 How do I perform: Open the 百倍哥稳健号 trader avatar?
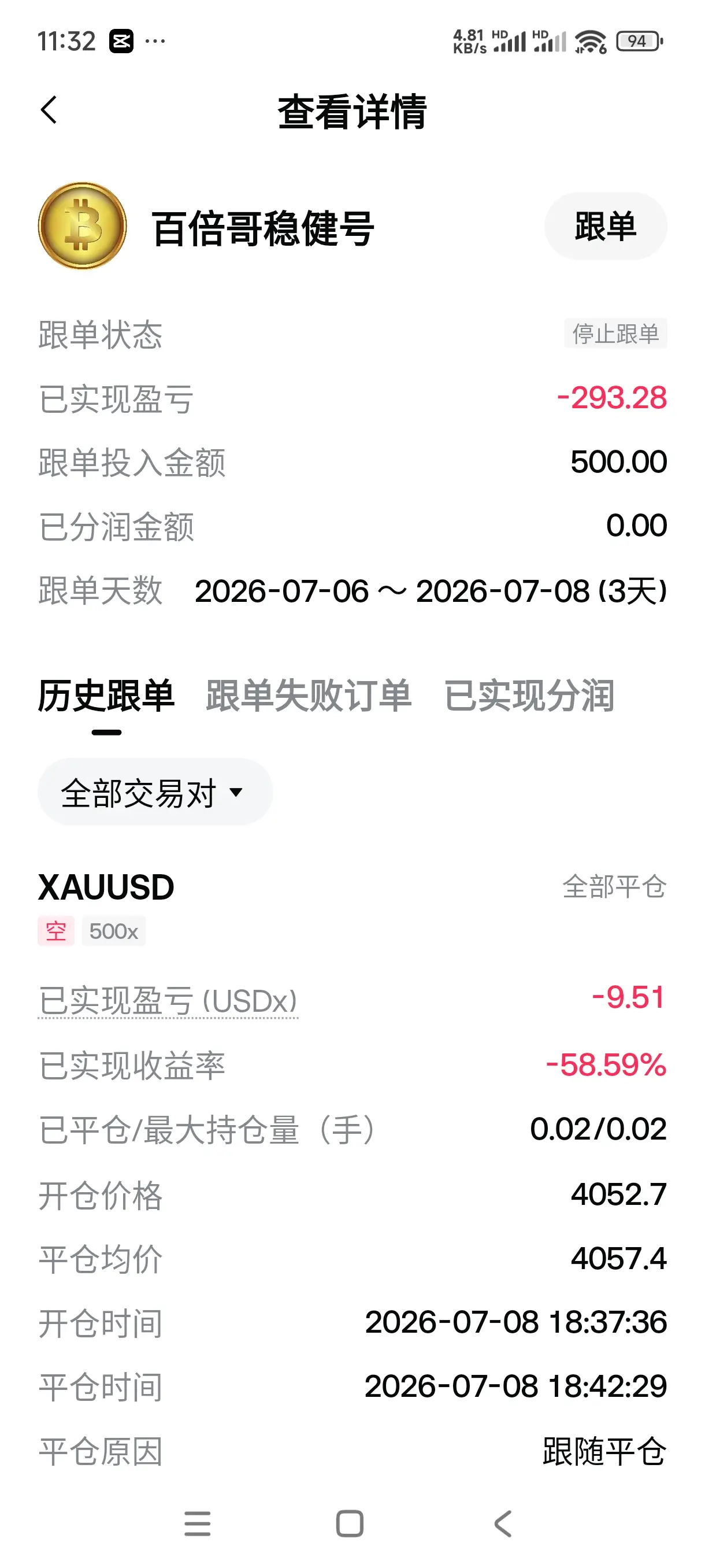[x=82, y=226]
